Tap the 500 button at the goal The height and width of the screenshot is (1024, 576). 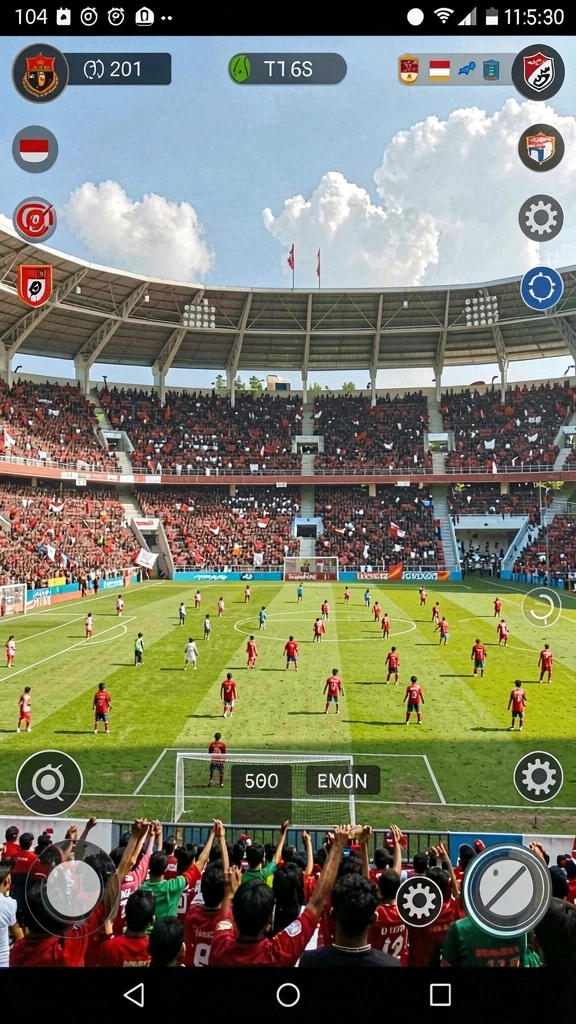coord(261,780)
